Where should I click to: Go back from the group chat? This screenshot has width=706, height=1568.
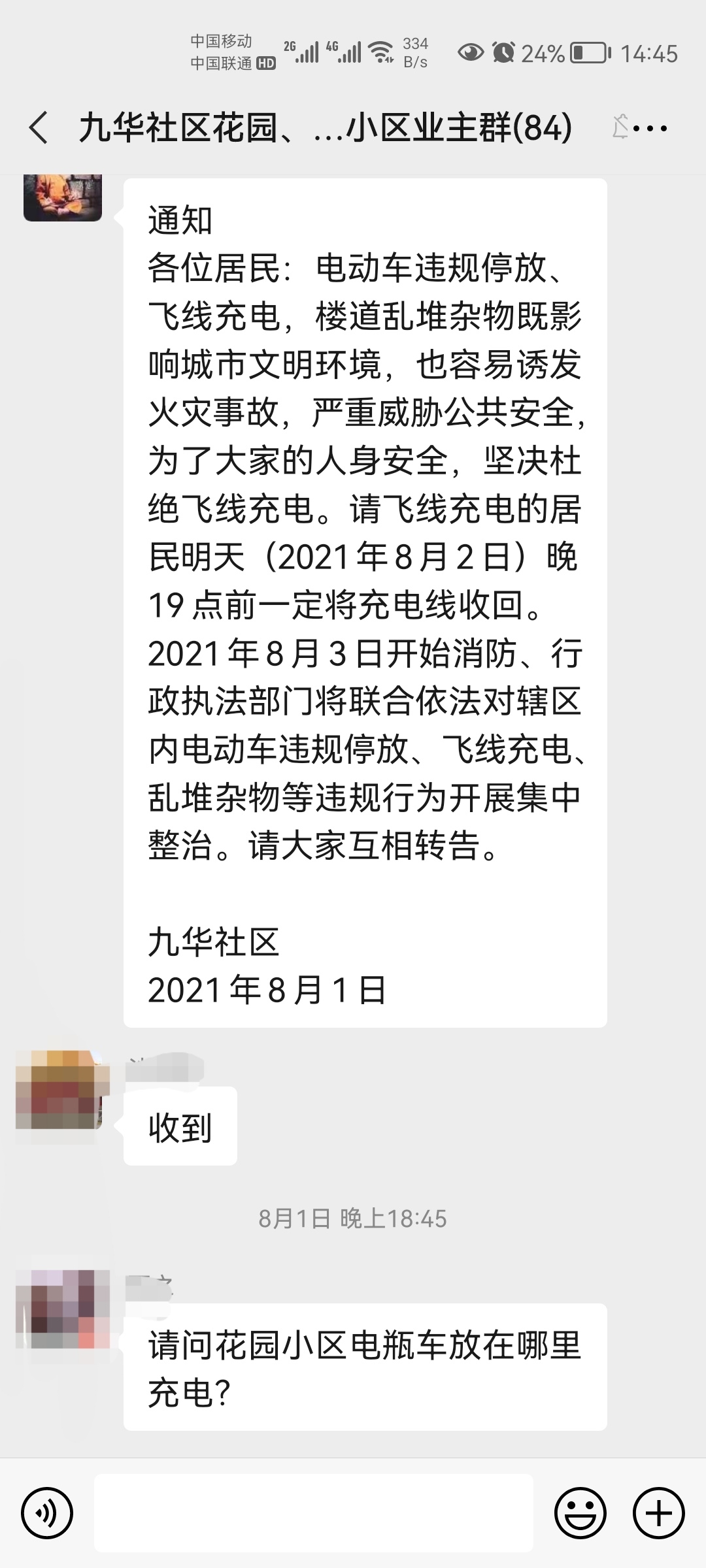point(39,127)
